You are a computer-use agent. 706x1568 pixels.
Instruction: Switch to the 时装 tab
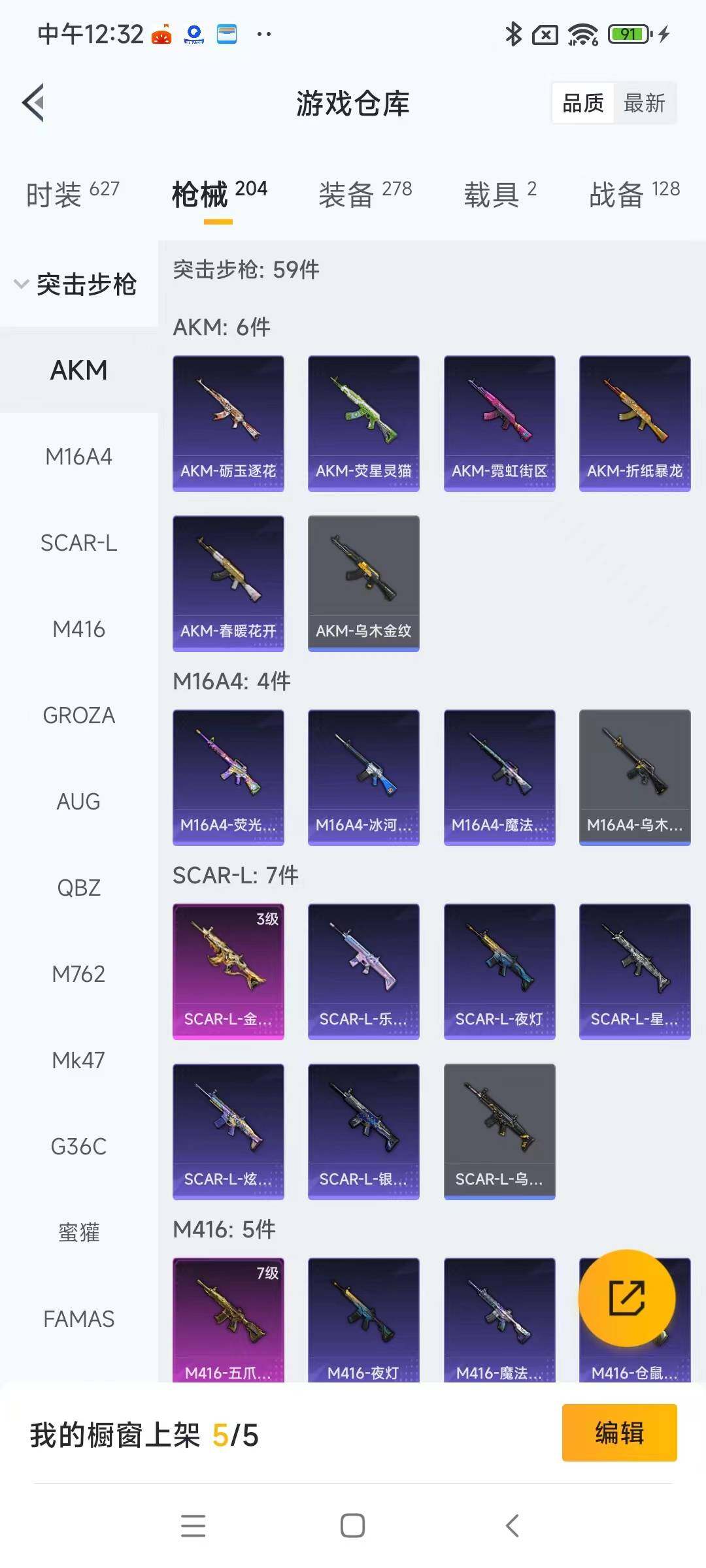[73, 194]
